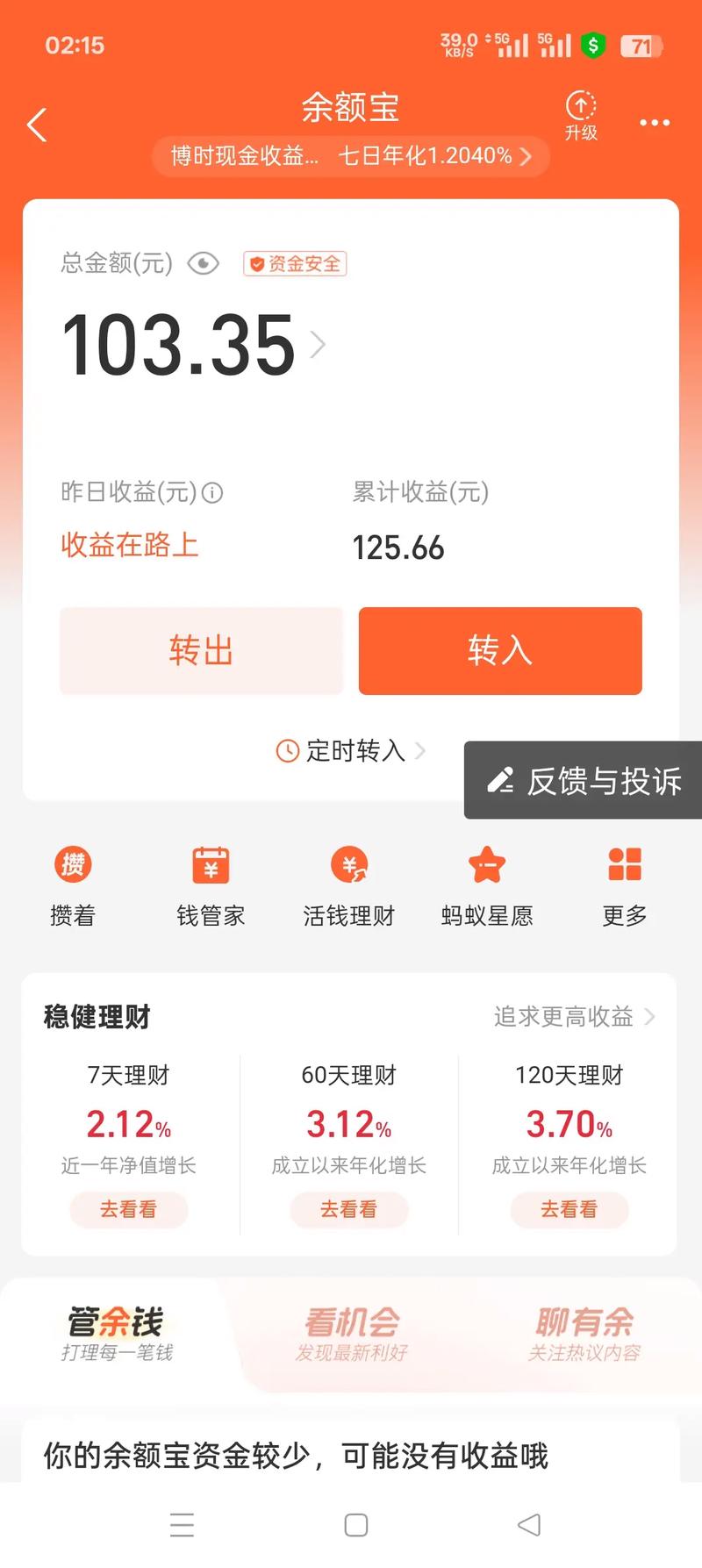Open the 活钱理财 icon
This screenshot has height=1568, width=702.
coord(348,864)
